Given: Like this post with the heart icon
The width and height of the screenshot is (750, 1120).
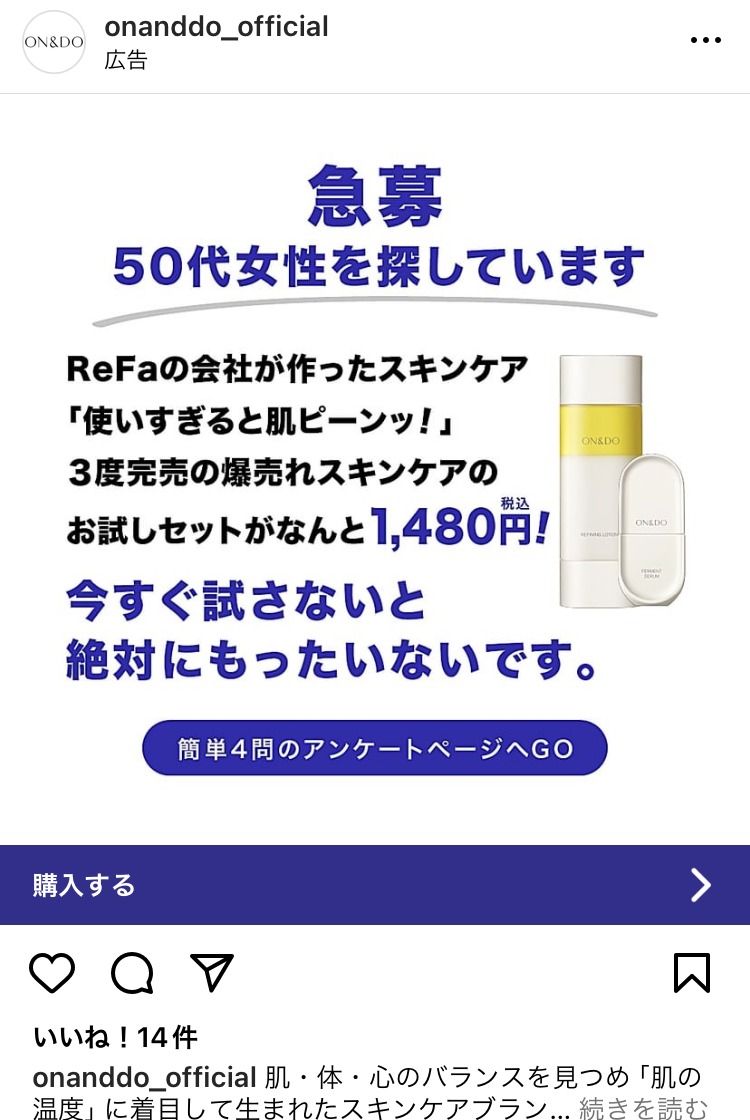Looking at the screenshot, I should point(52,972).
